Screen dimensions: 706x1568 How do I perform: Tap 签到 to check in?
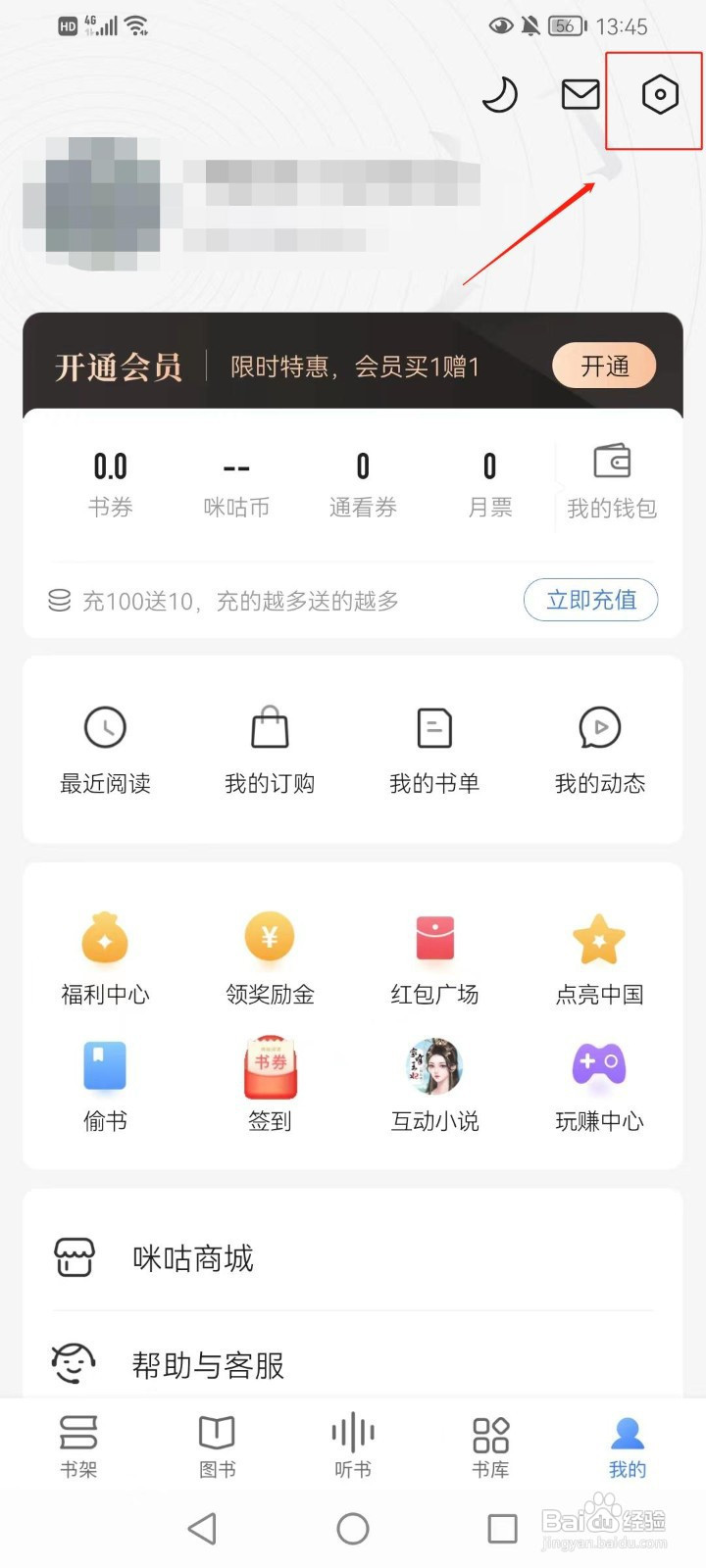(270, 1083)
